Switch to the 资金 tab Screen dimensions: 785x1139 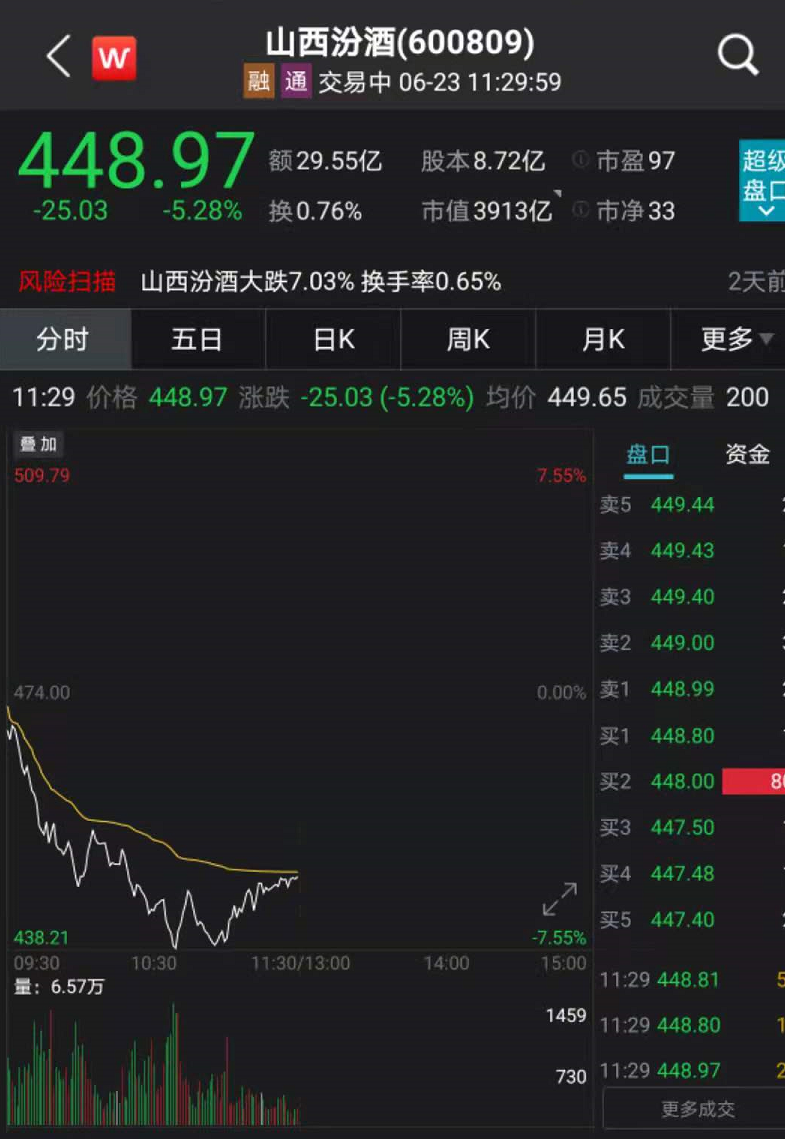click(x=747, y=455)
